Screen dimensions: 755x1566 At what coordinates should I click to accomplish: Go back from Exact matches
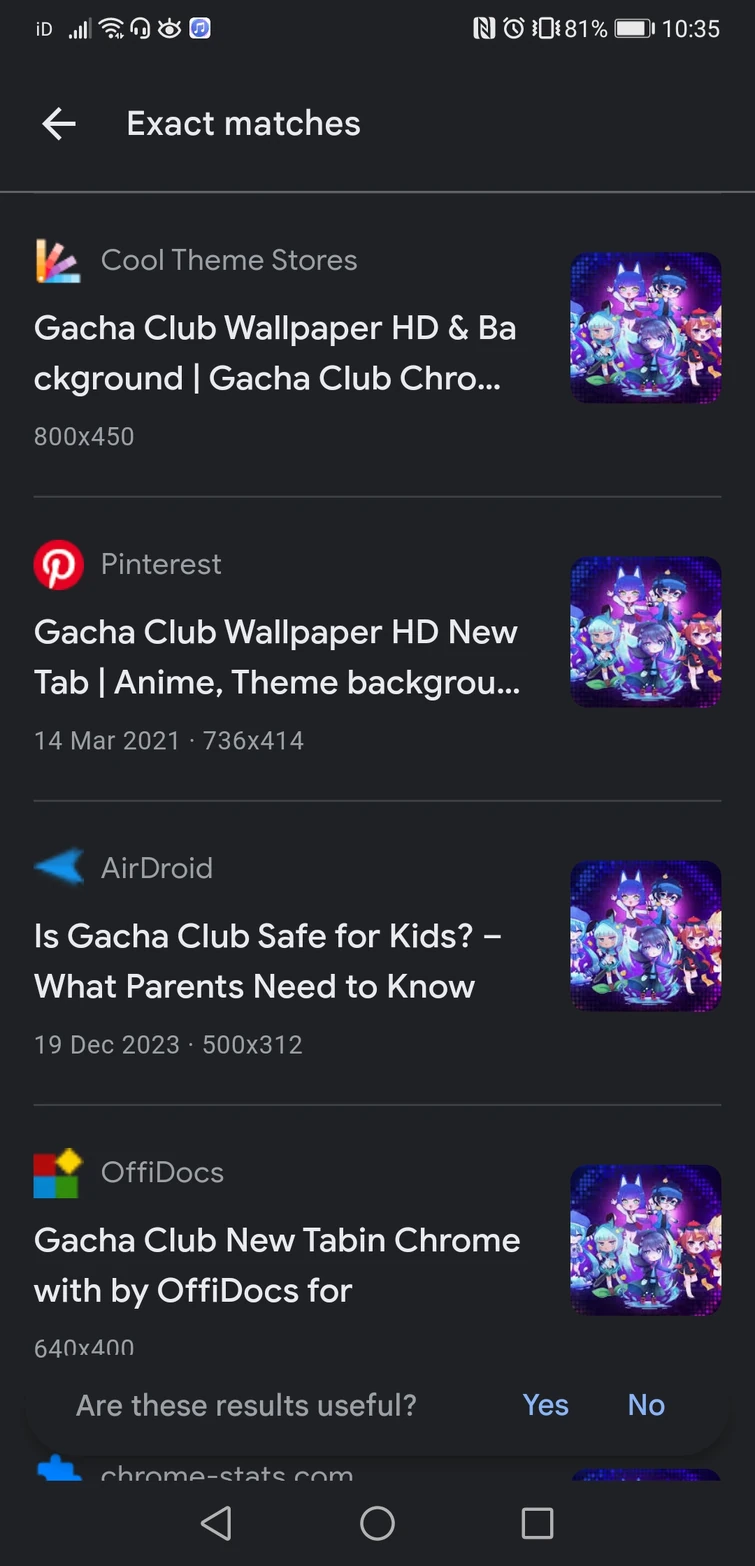click(x=59, y=124)
